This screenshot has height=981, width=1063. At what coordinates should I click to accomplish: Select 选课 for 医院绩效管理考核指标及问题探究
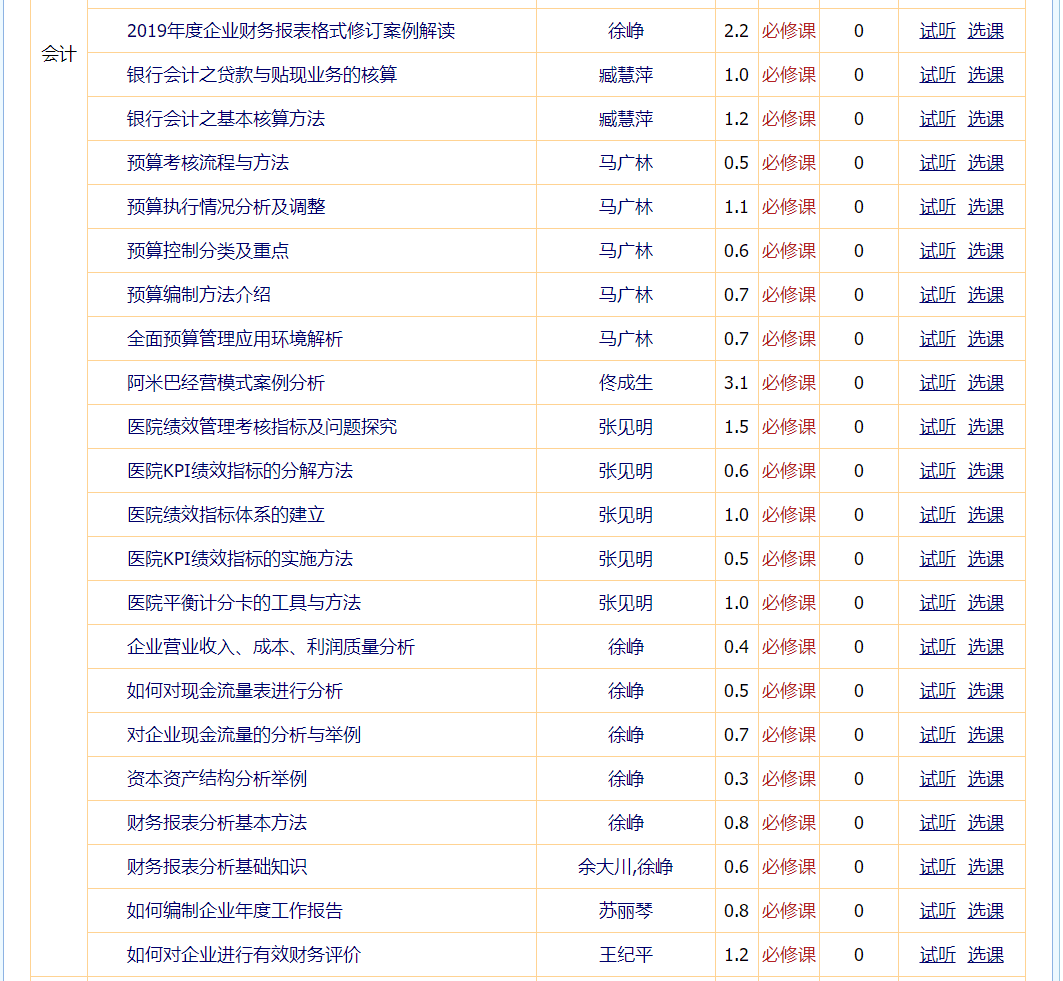tap(985, 427)
